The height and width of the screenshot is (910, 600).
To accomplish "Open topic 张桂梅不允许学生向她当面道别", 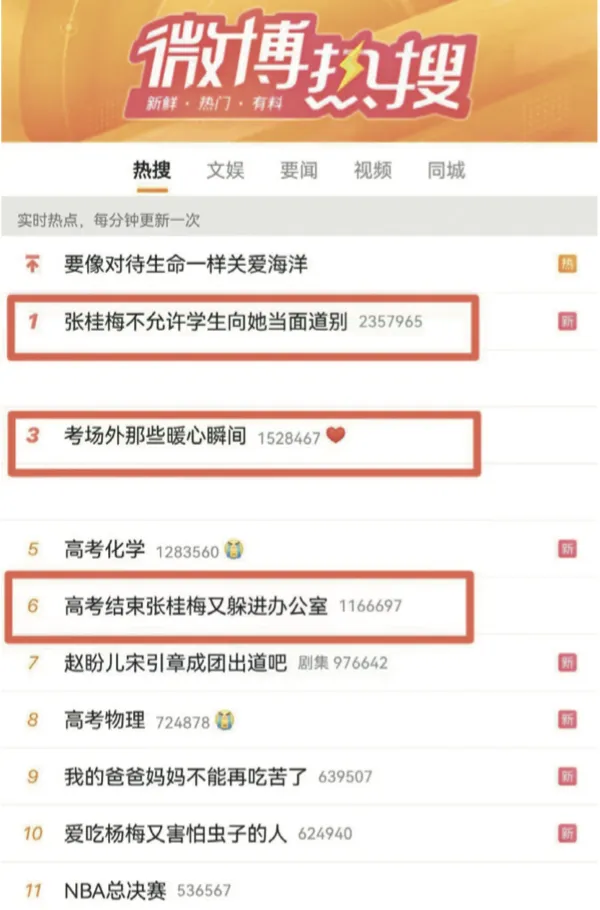I will [206, 322].
